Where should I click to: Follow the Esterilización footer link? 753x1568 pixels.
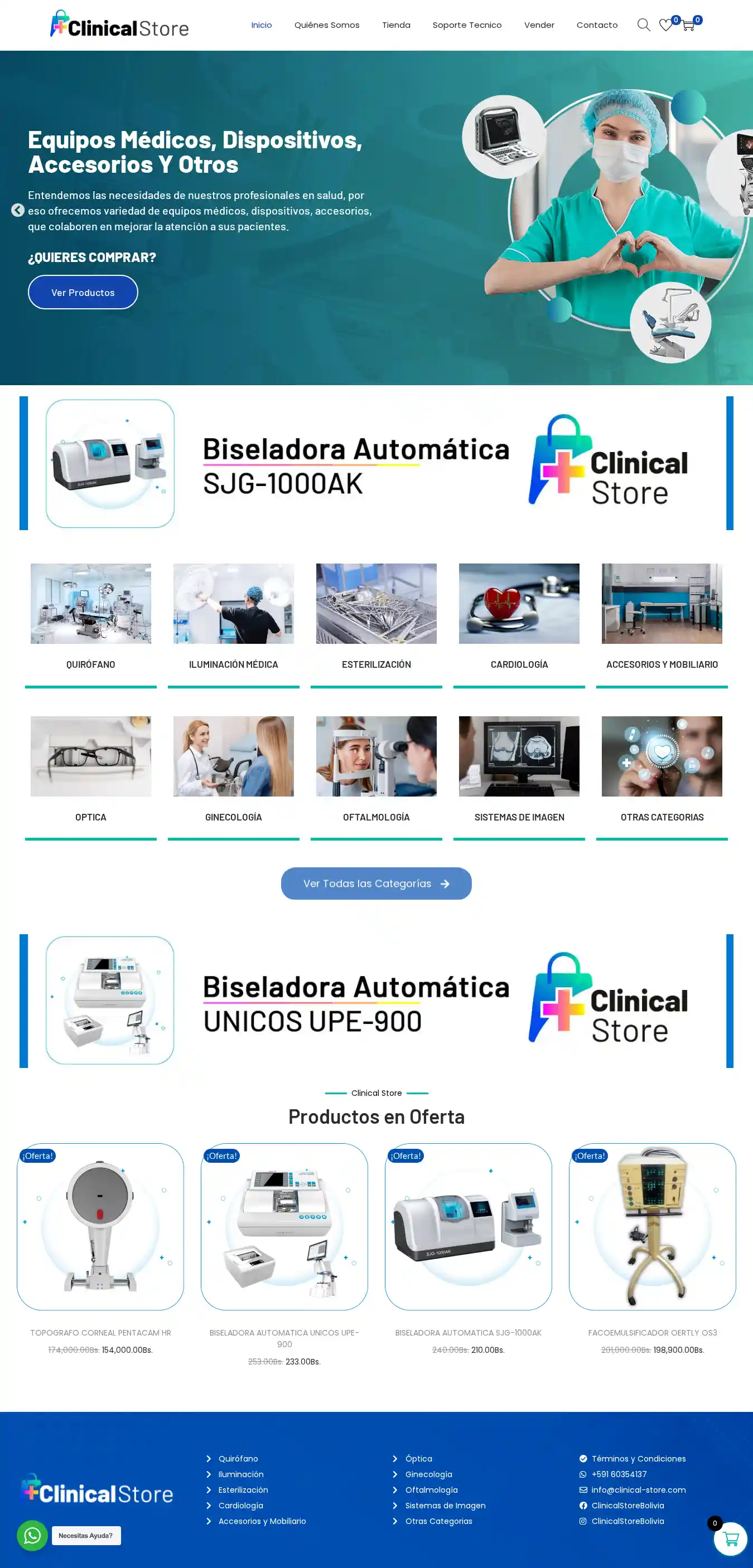point(243,1489)
